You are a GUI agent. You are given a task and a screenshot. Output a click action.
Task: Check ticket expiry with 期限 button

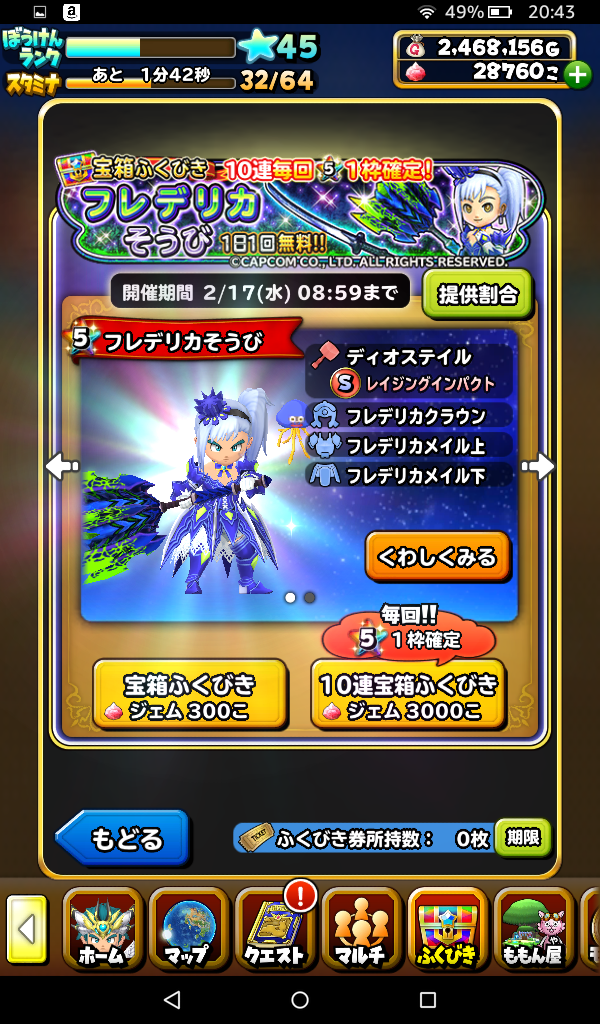[x=522, y=838]
